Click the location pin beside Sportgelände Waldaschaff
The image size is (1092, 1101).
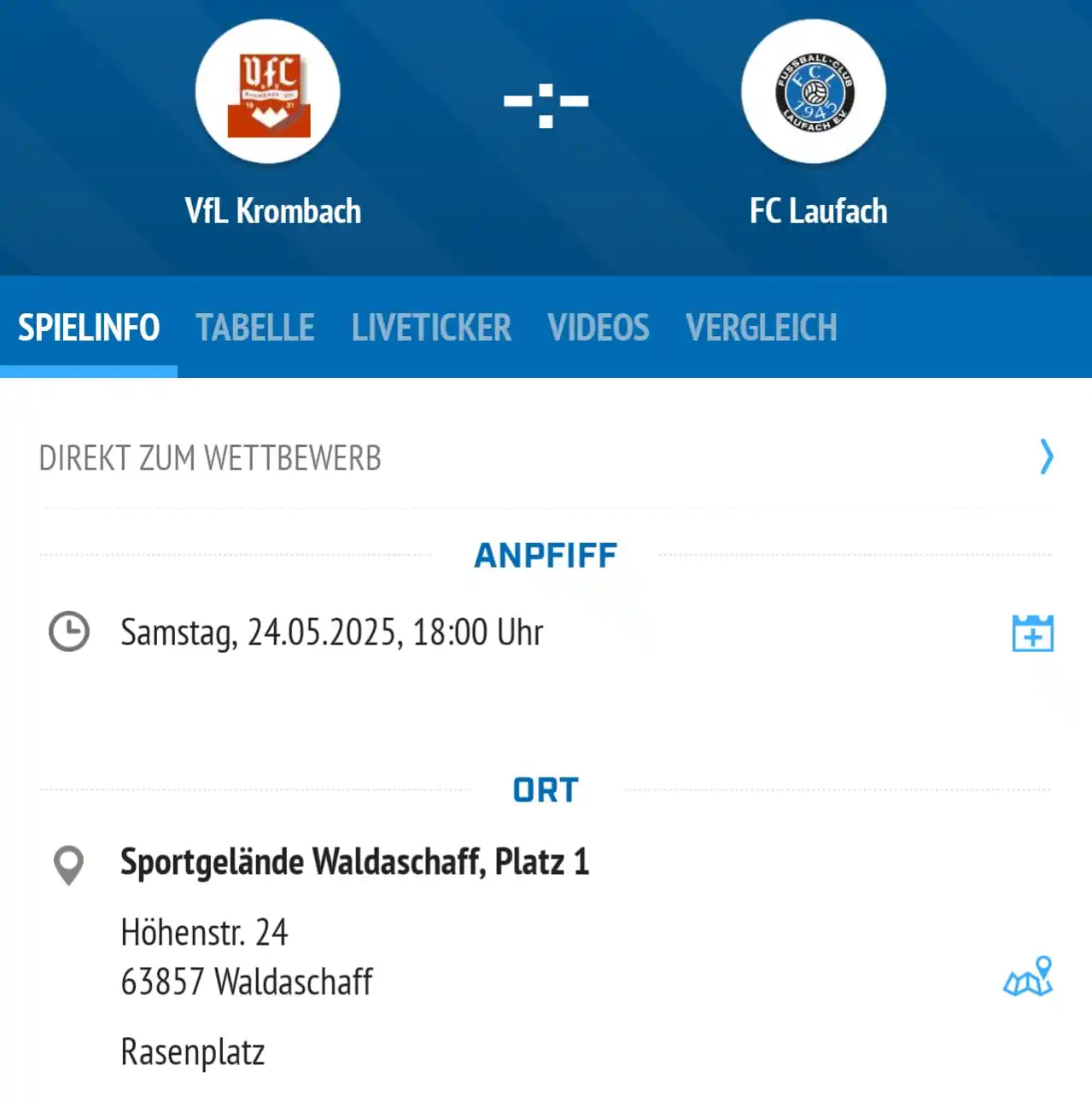(67, 865)
